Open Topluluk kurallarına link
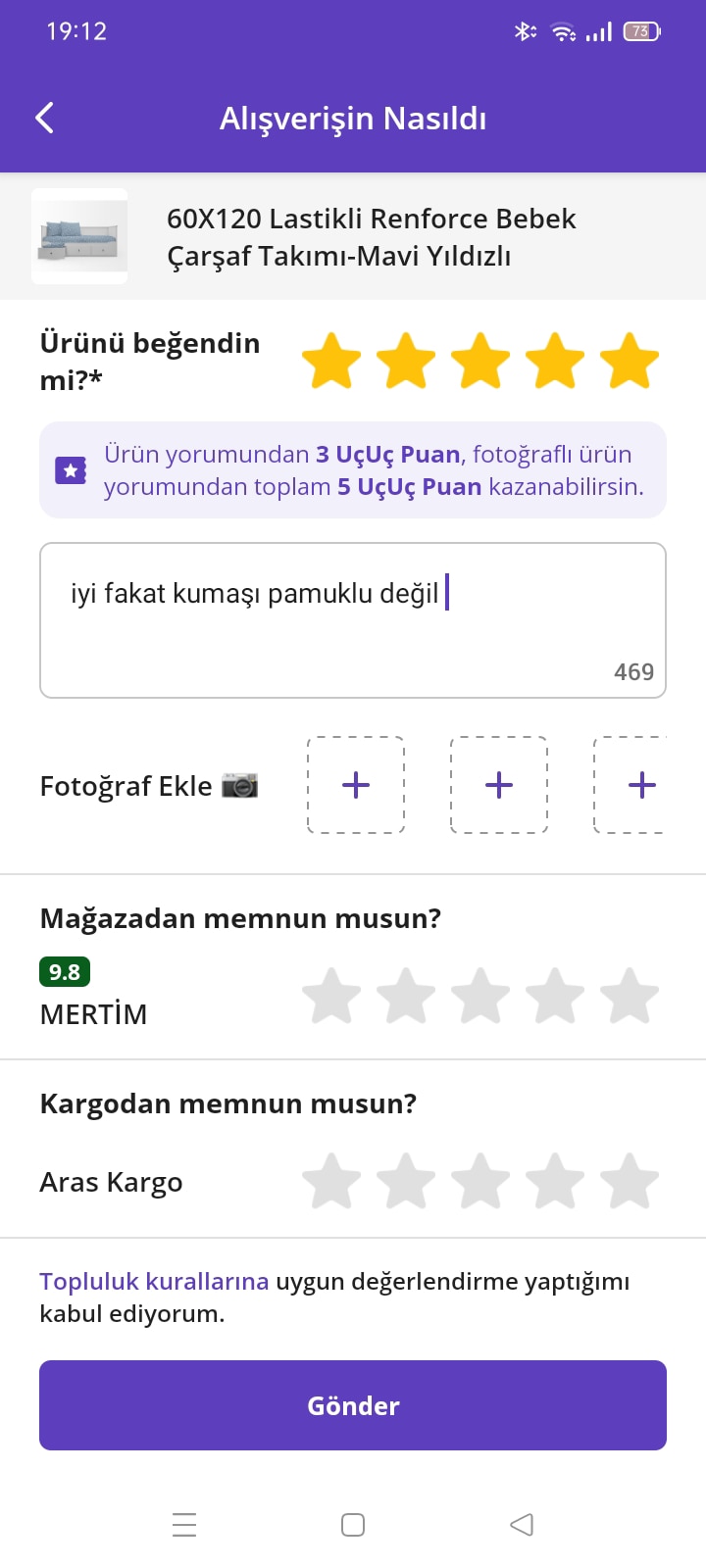 click(x=154, y=1281)
